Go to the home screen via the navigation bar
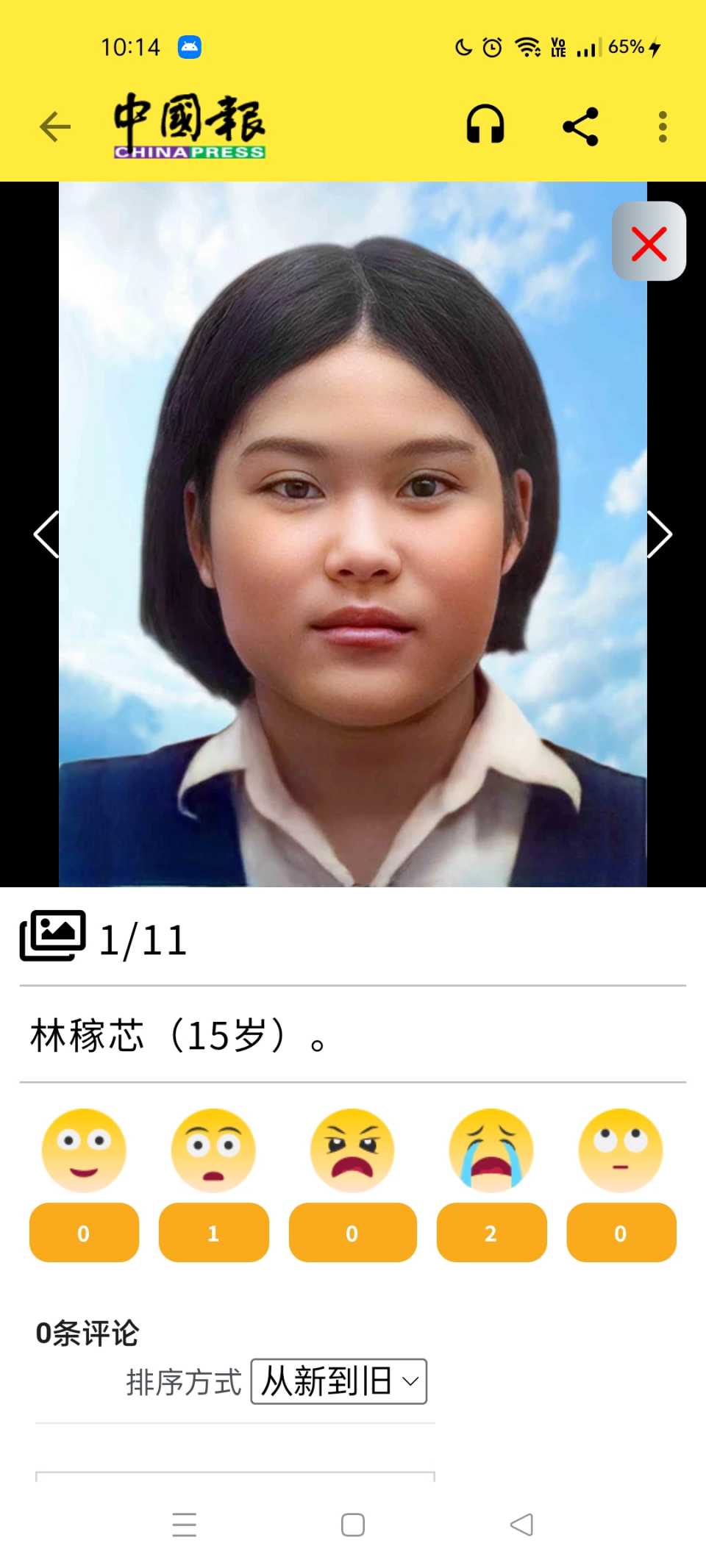This screenshot has width=706, height=1568. click(x=353, y=1525)
